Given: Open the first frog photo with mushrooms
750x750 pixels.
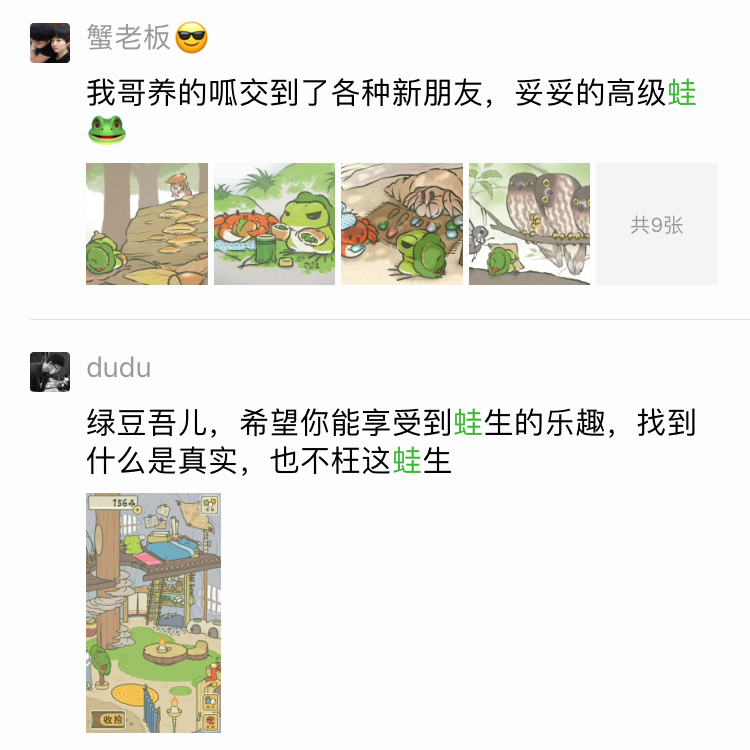Looking at the screenshot, I should coord(147,224).
